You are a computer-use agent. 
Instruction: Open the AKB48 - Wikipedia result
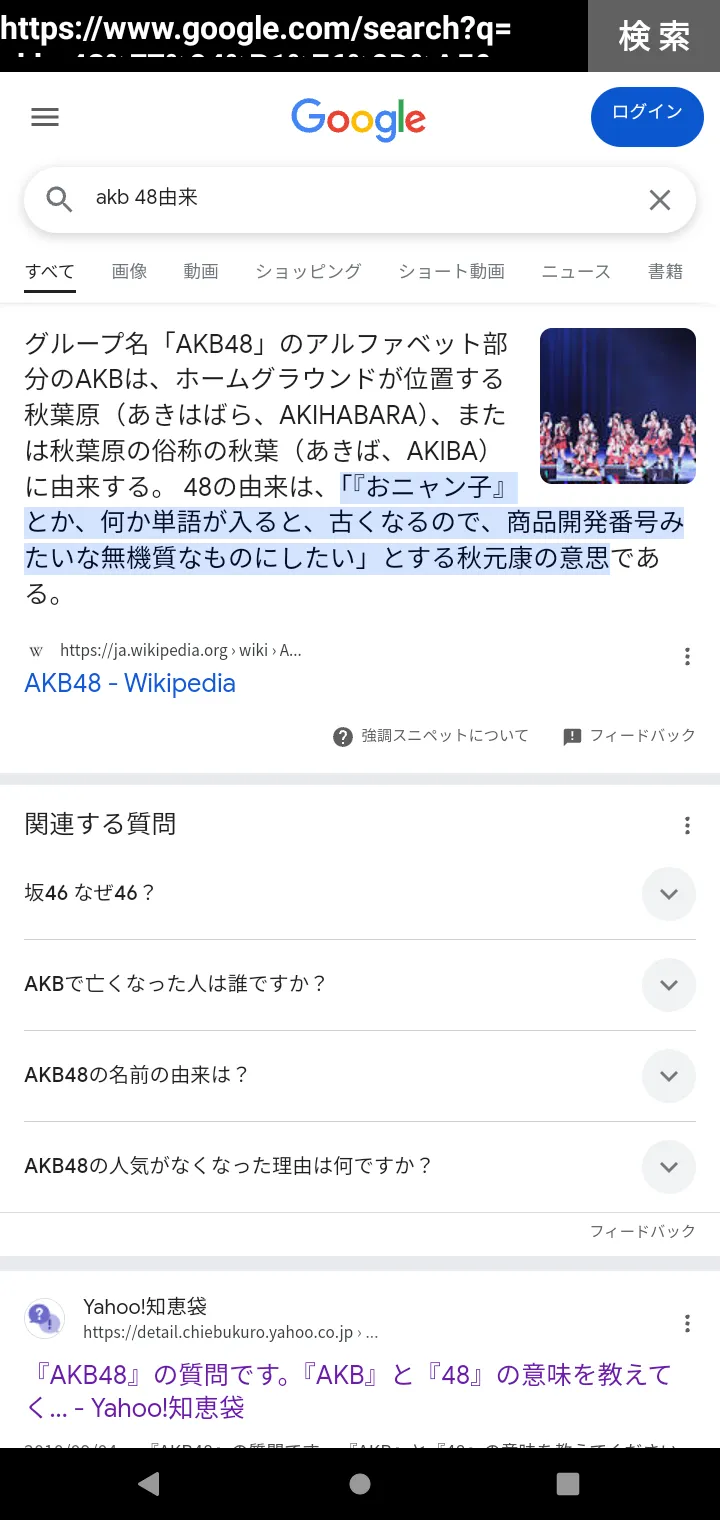pyautogui.click(x=130, y=683)
